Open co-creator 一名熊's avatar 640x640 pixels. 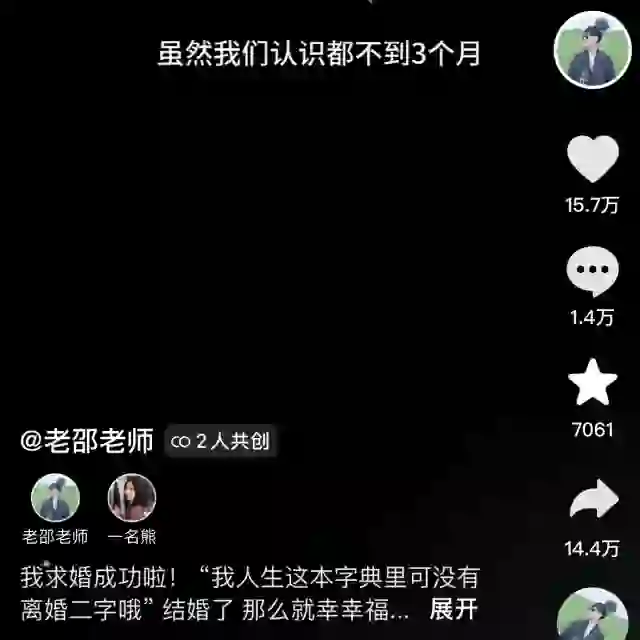coord(132,498)
